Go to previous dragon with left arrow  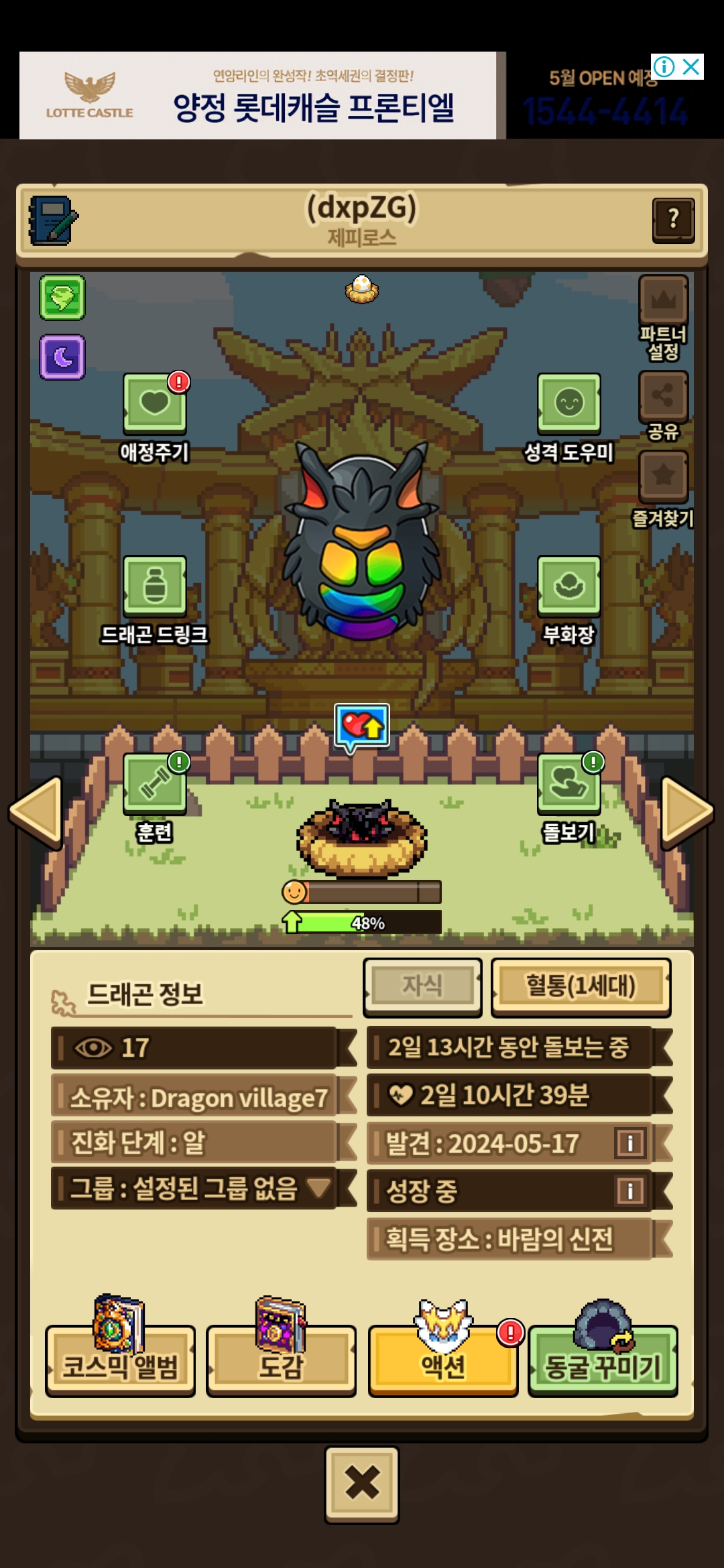pyautogui.click(x=36, y=812)
